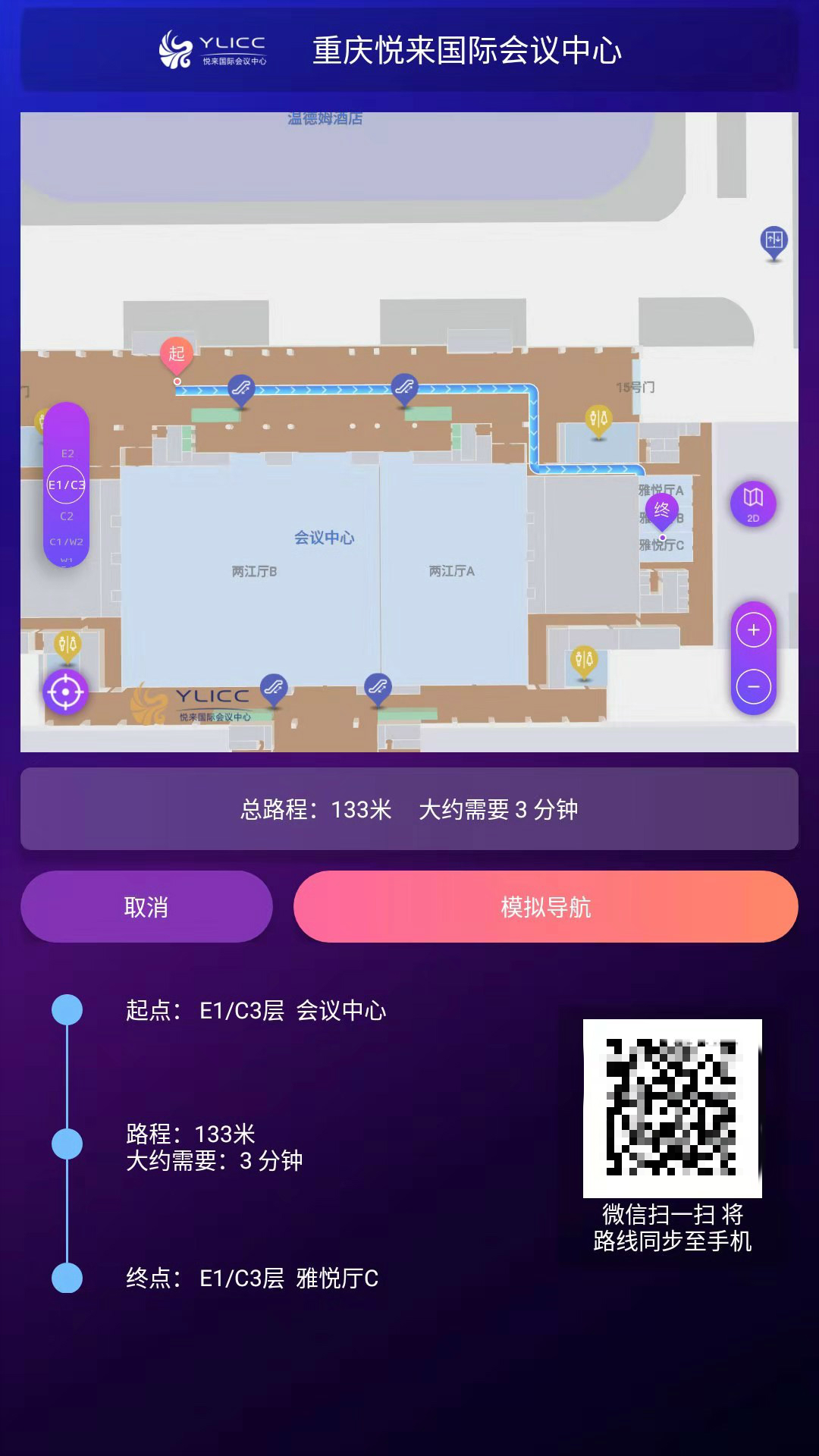Zoom out with the minus button
The image size is (819, 1456).
(x=753, y=686)
